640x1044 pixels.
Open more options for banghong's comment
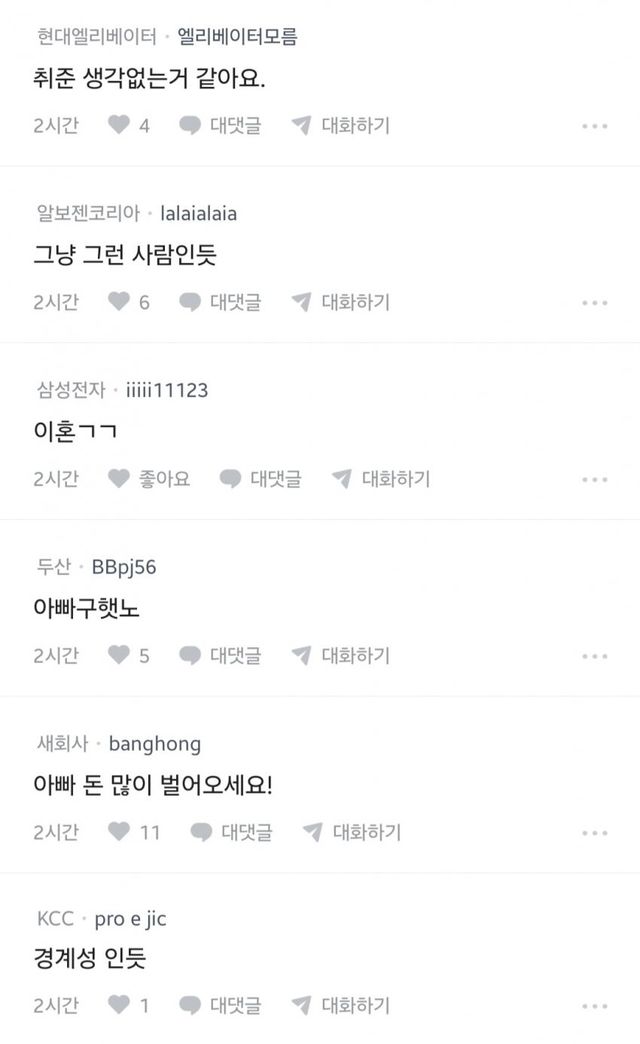click(594, 833)
